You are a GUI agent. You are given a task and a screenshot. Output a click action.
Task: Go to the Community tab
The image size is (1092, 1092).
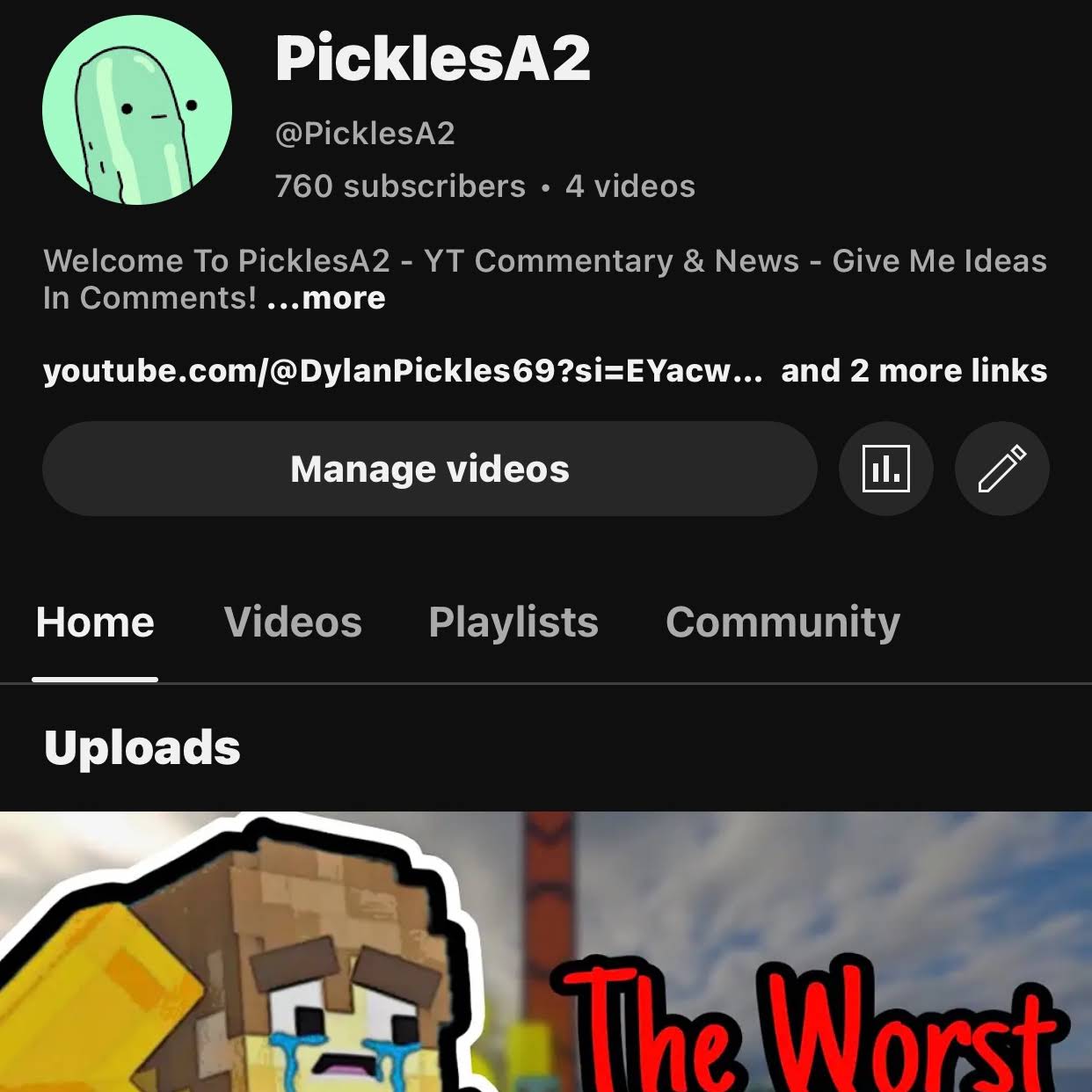(x=783, y=622)
